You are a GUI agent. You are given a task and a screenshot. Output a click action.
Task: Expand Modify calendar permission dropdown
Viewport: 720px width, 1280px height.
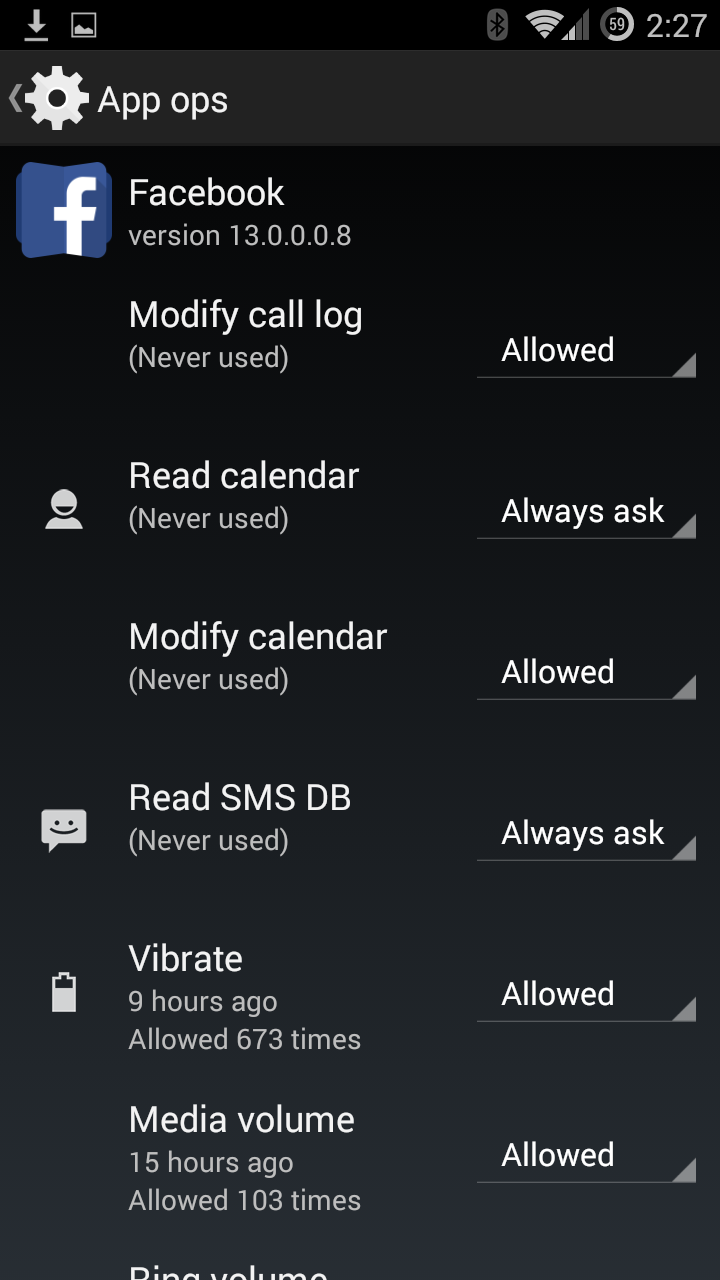pyautogui.click(x=585, y=673)
